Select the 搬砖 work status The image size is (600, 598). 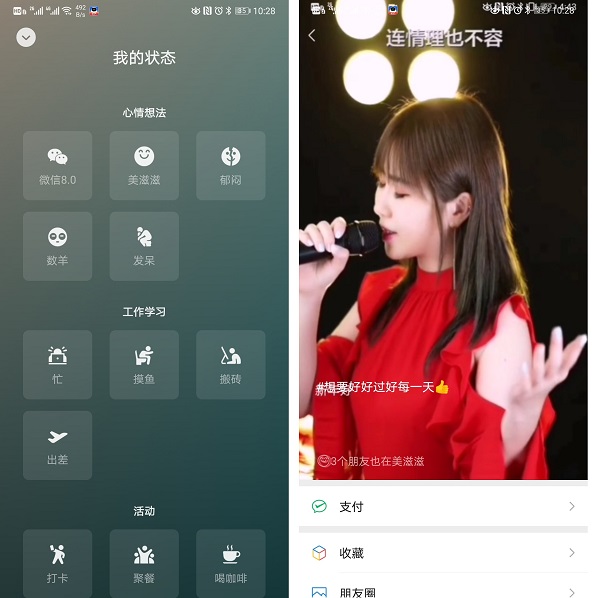(230, 364)
